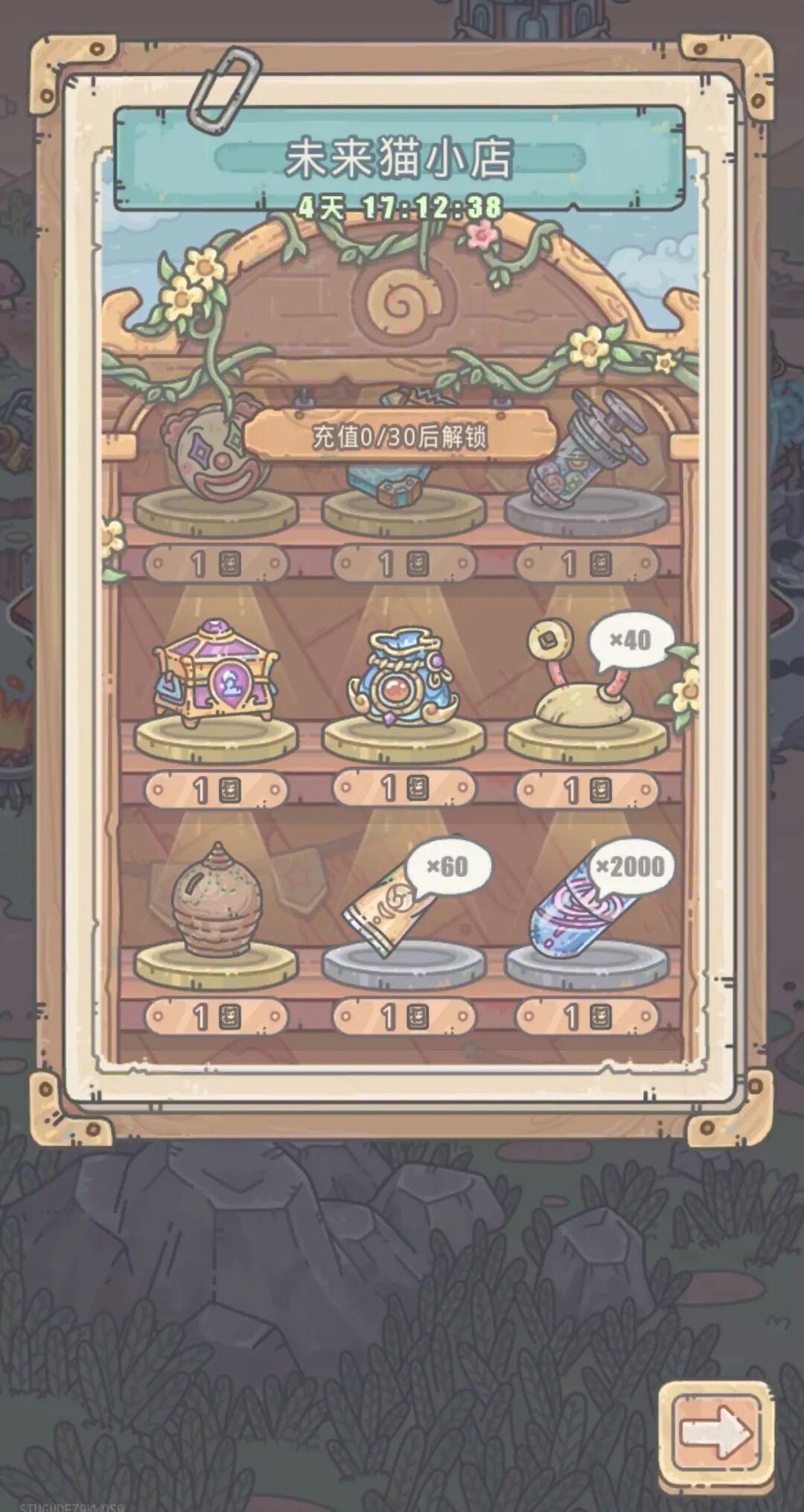Buy the clown ball for 1 ticket
The image size is (804, 1512).
(214, 564)
